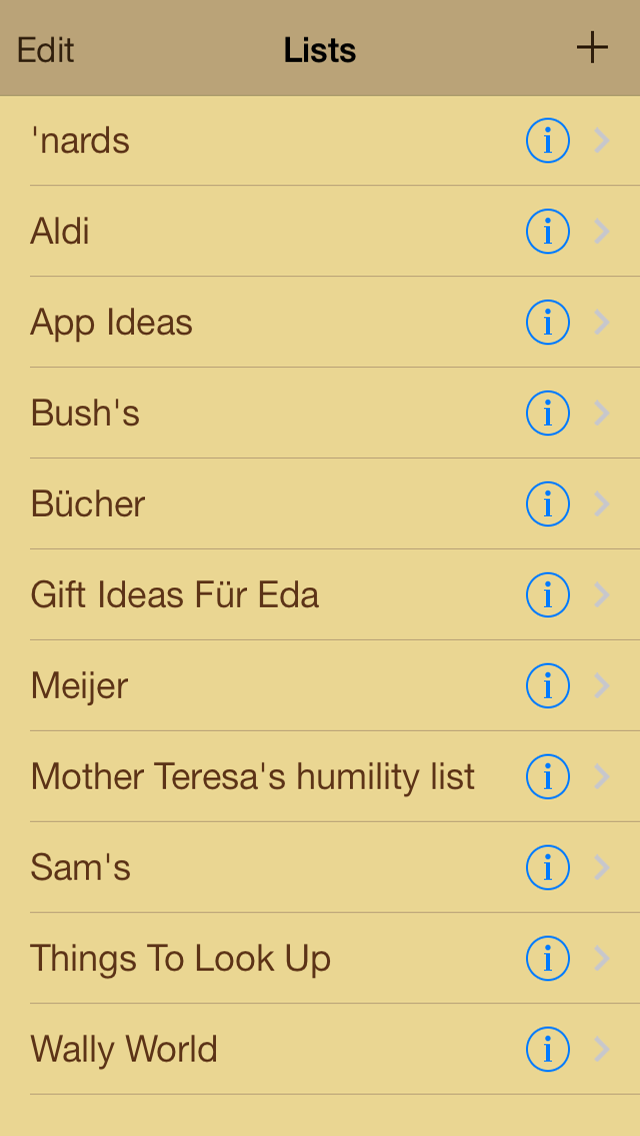Open the App Ideas list

(111, 323)
